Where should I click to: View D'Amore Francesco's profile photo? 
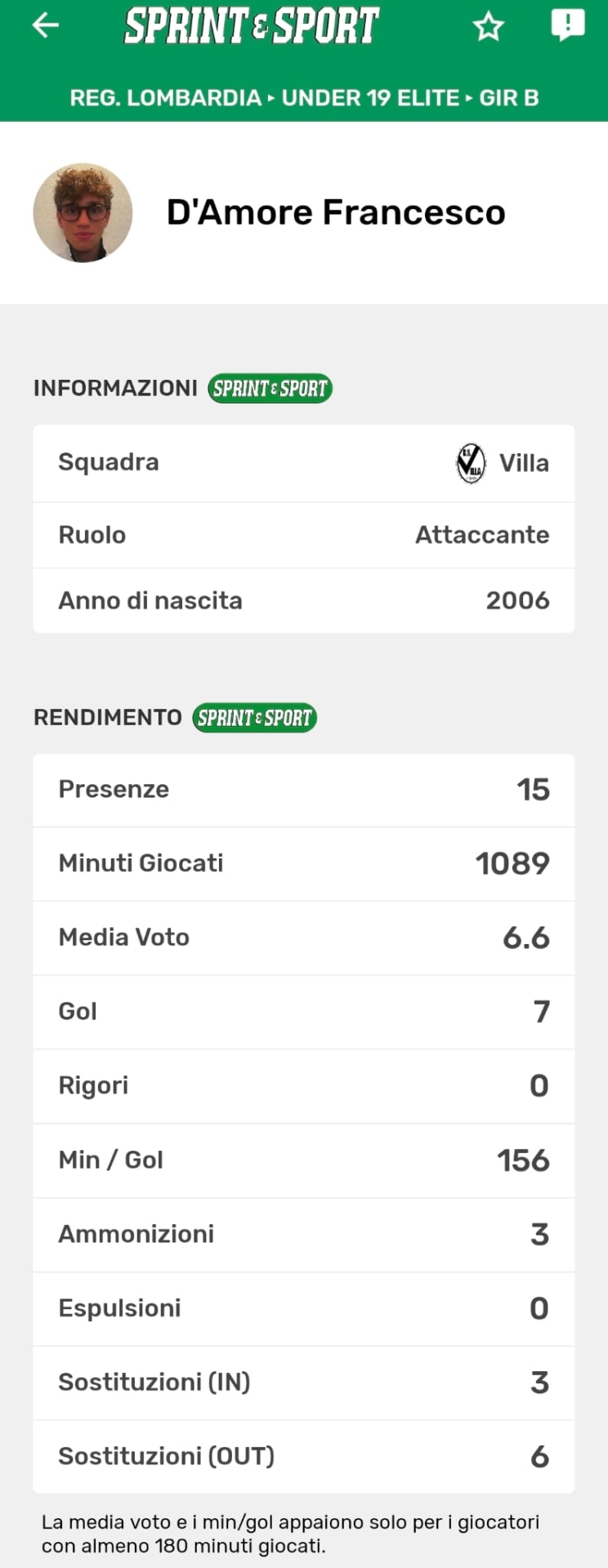tap(83, 213)
